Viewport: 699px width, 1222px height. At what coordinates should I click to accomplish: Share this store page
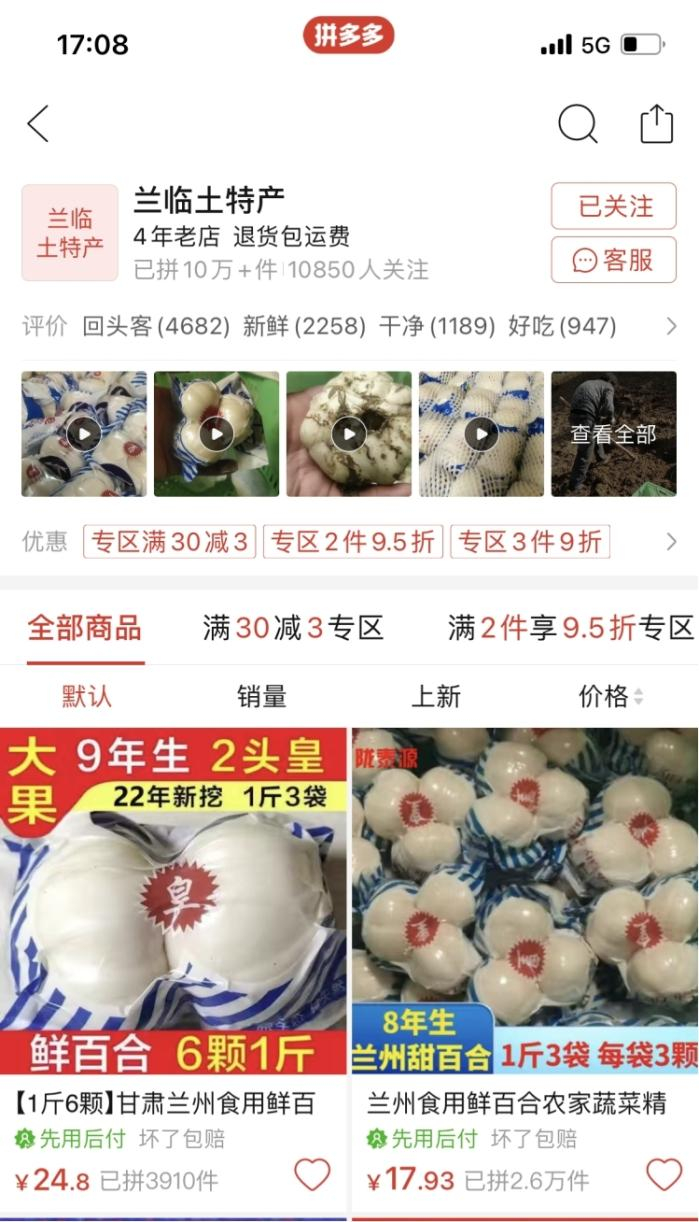656,124
